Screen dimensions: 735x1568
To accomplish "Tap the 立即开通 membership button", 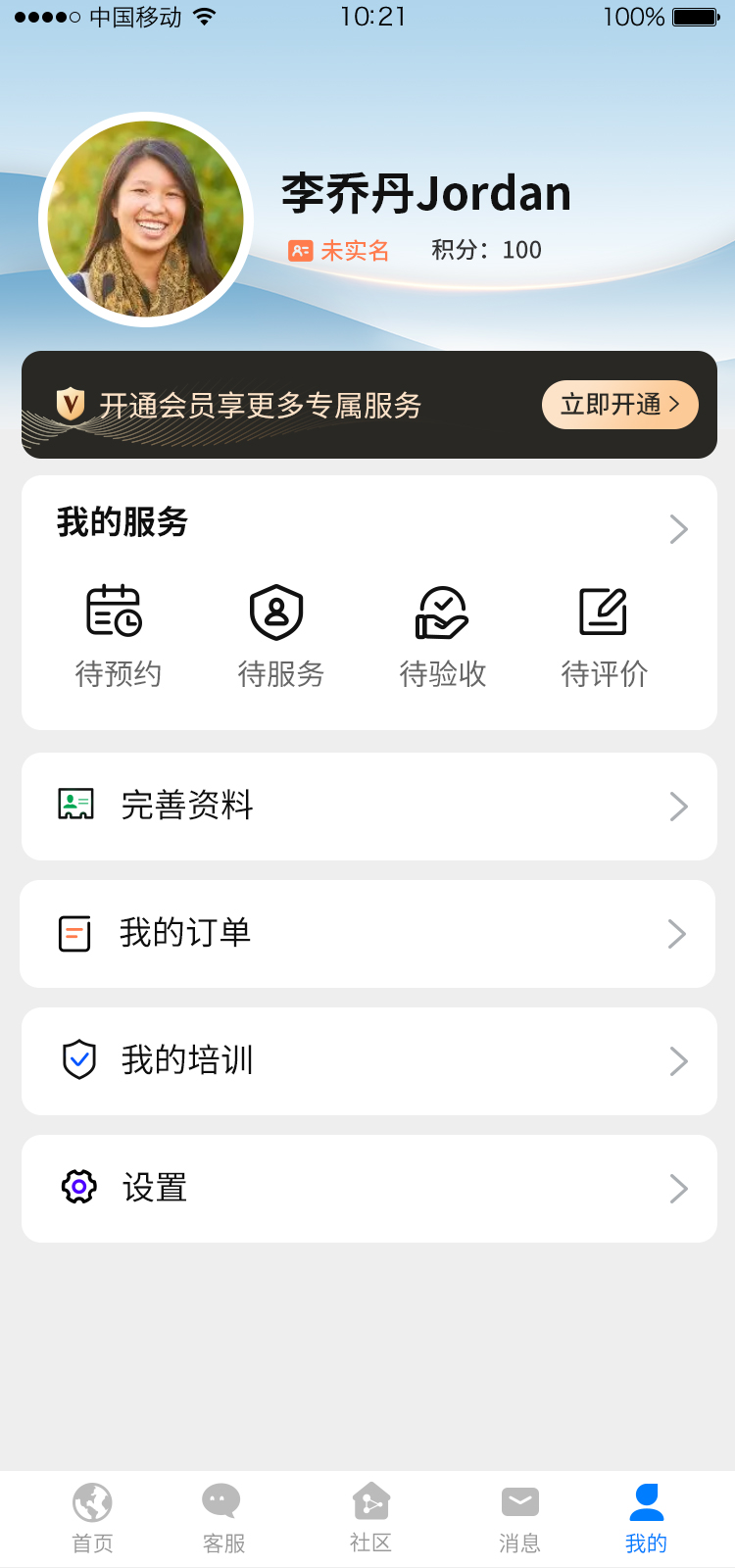I will (619, 405).
